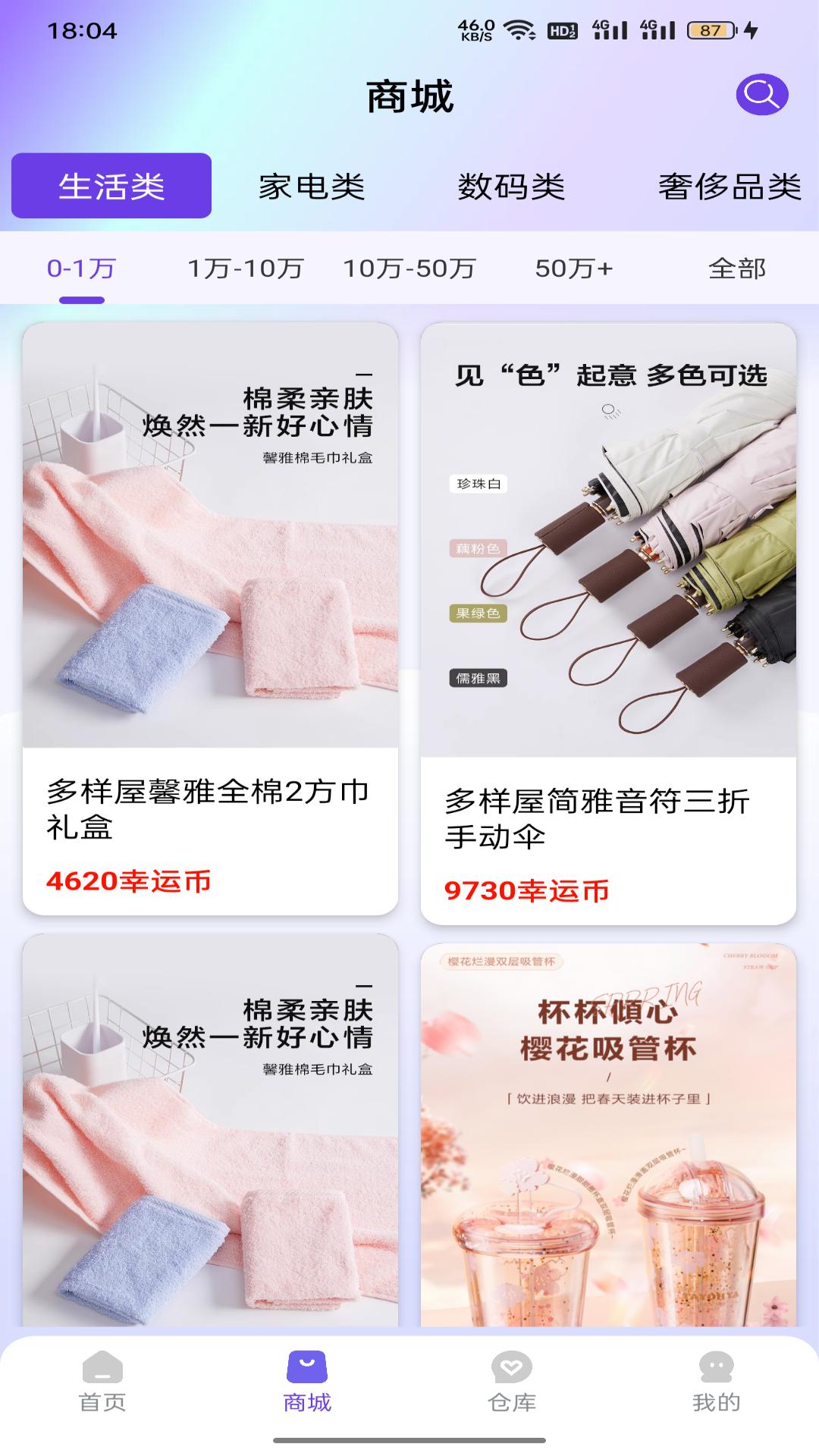Select the 0-1万 price range
819x1456 pixels.
81,268
